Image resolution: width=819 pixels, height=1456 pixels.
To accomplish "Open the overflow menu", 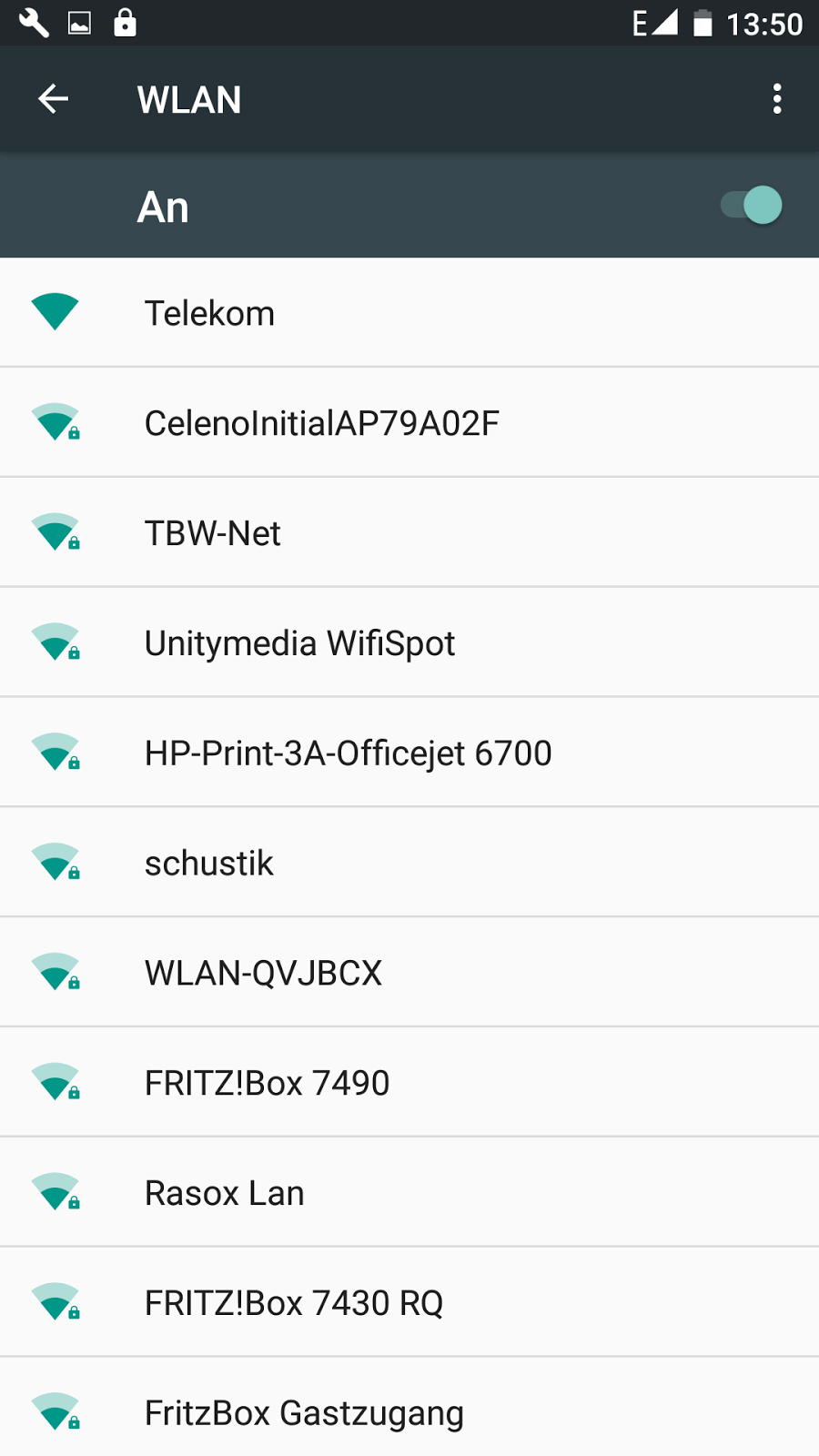I will [776, 99].
